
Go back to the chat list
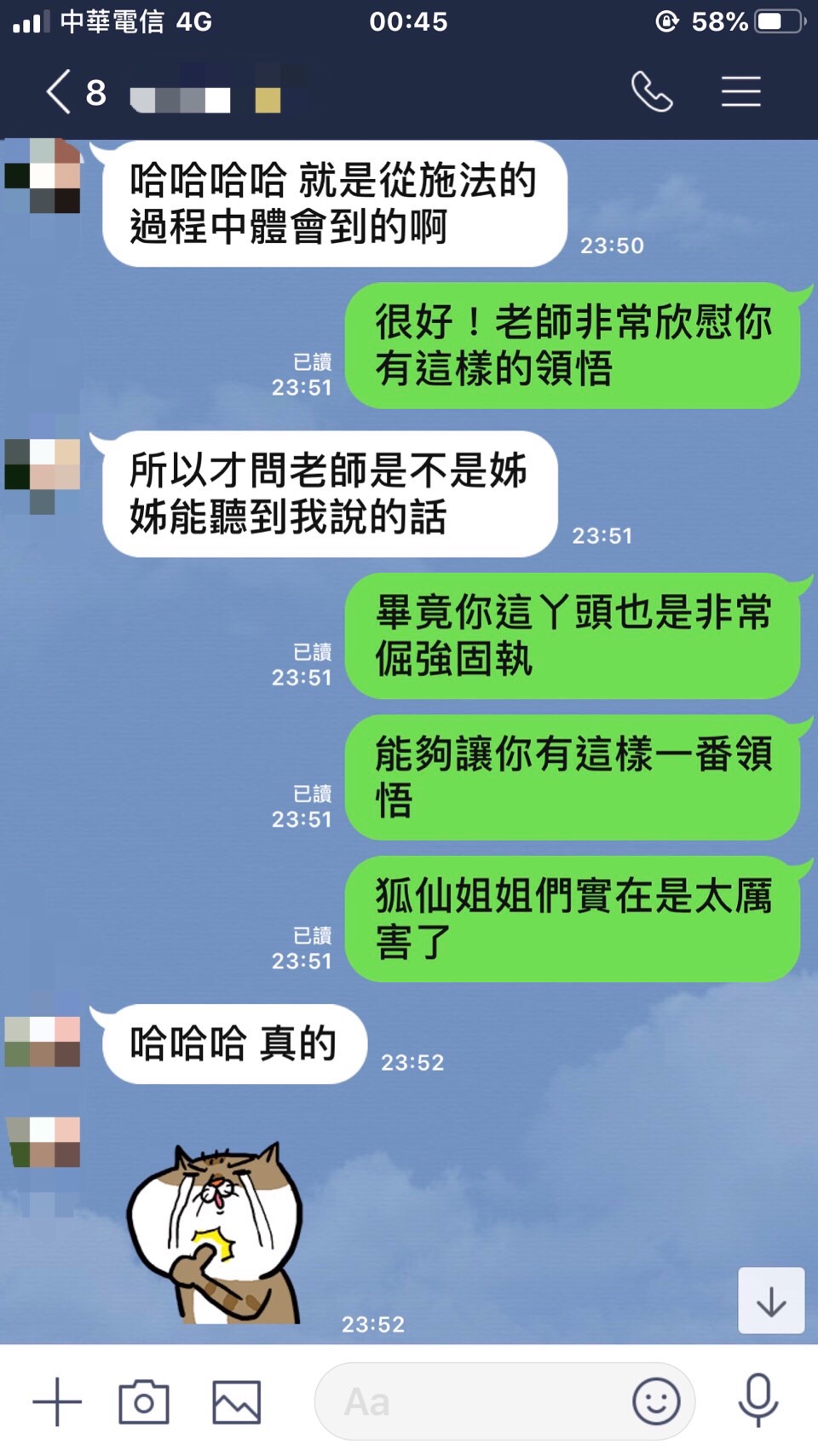[x=60, y=92]
